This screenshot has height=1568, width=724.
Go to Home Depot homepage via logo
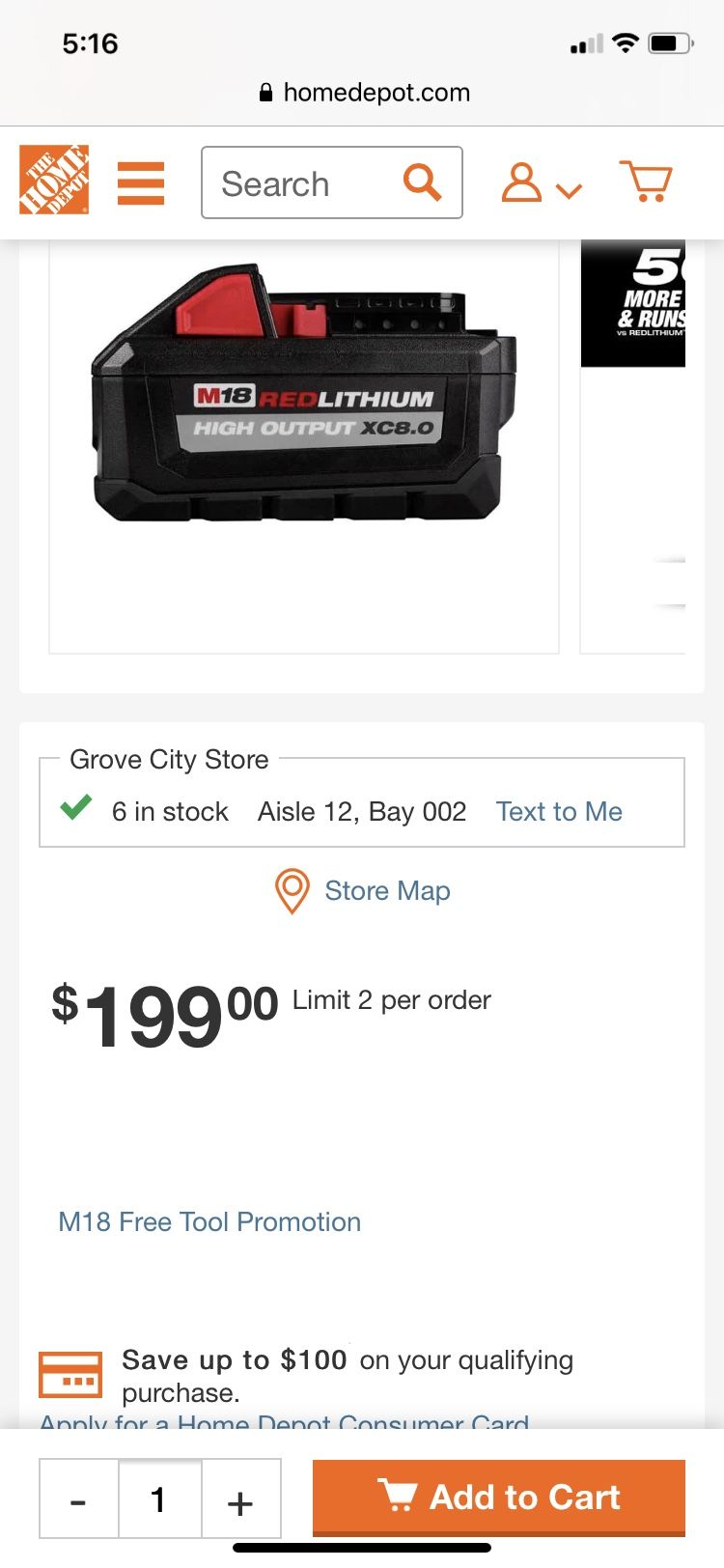click(x=54, y=180)
